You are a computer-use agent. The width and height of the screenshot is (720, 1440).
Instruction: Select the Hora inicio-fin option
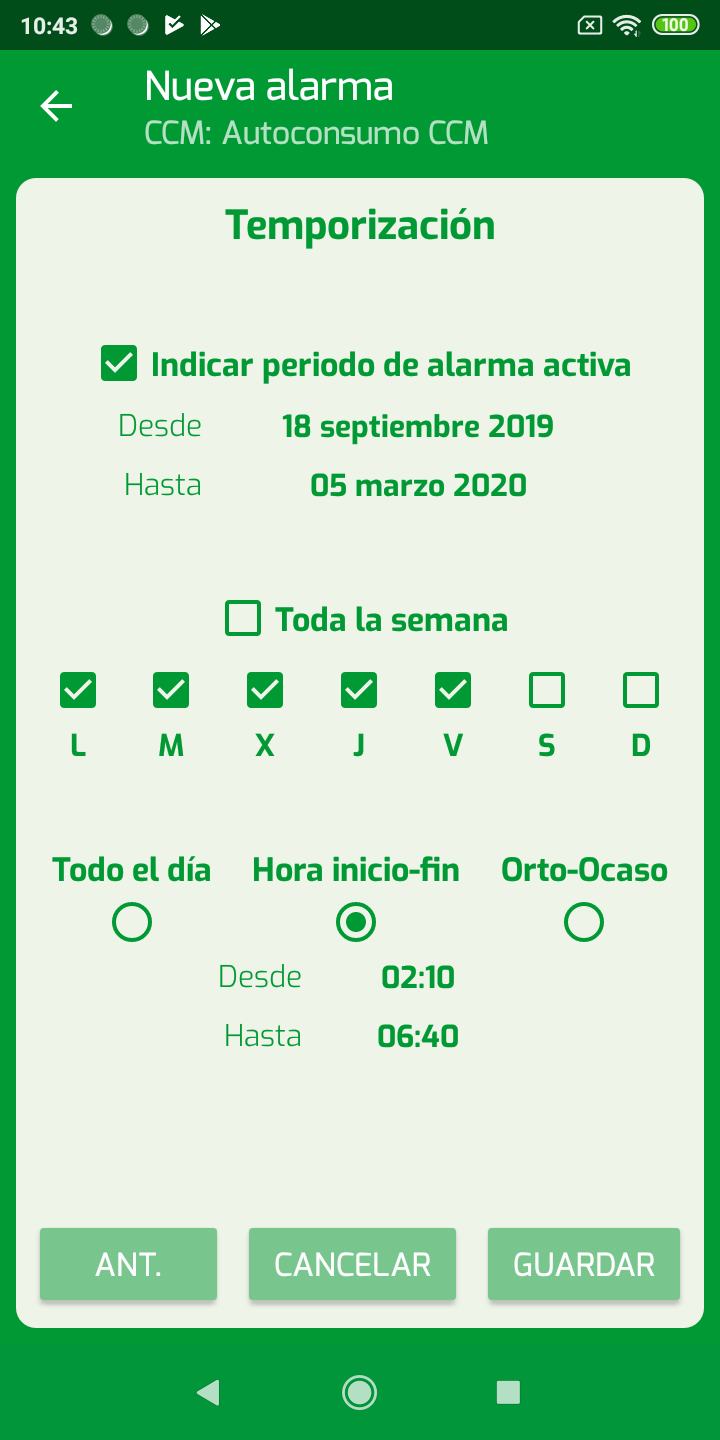click(356, 922)
